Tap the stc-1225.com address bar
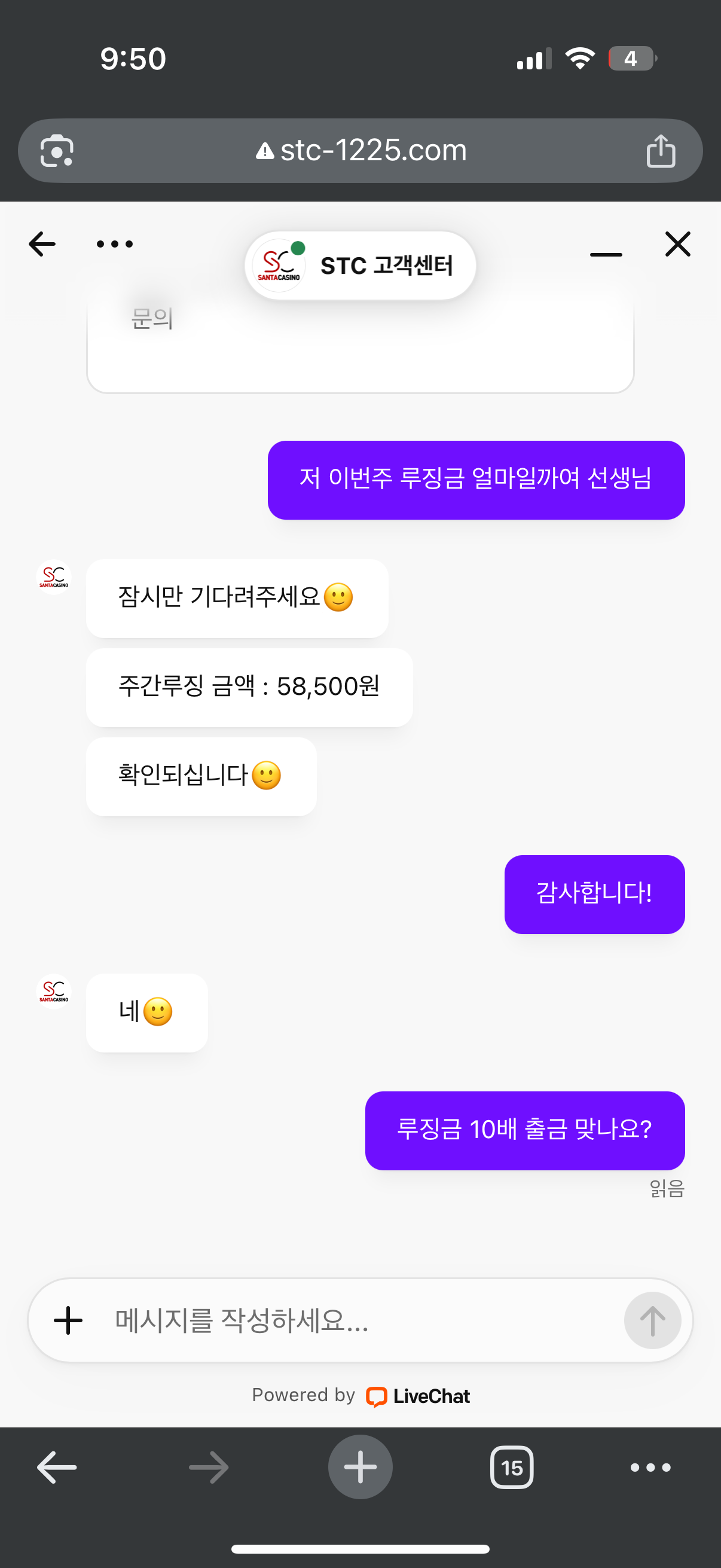 tap(360, 150)
